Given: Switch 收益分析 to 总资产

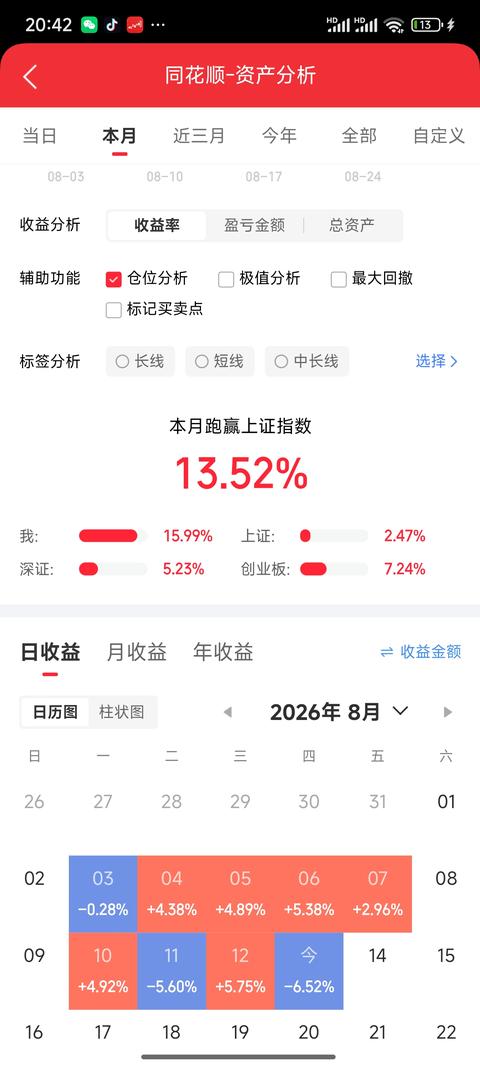Looking at the screenshot, I should point(352,225).
